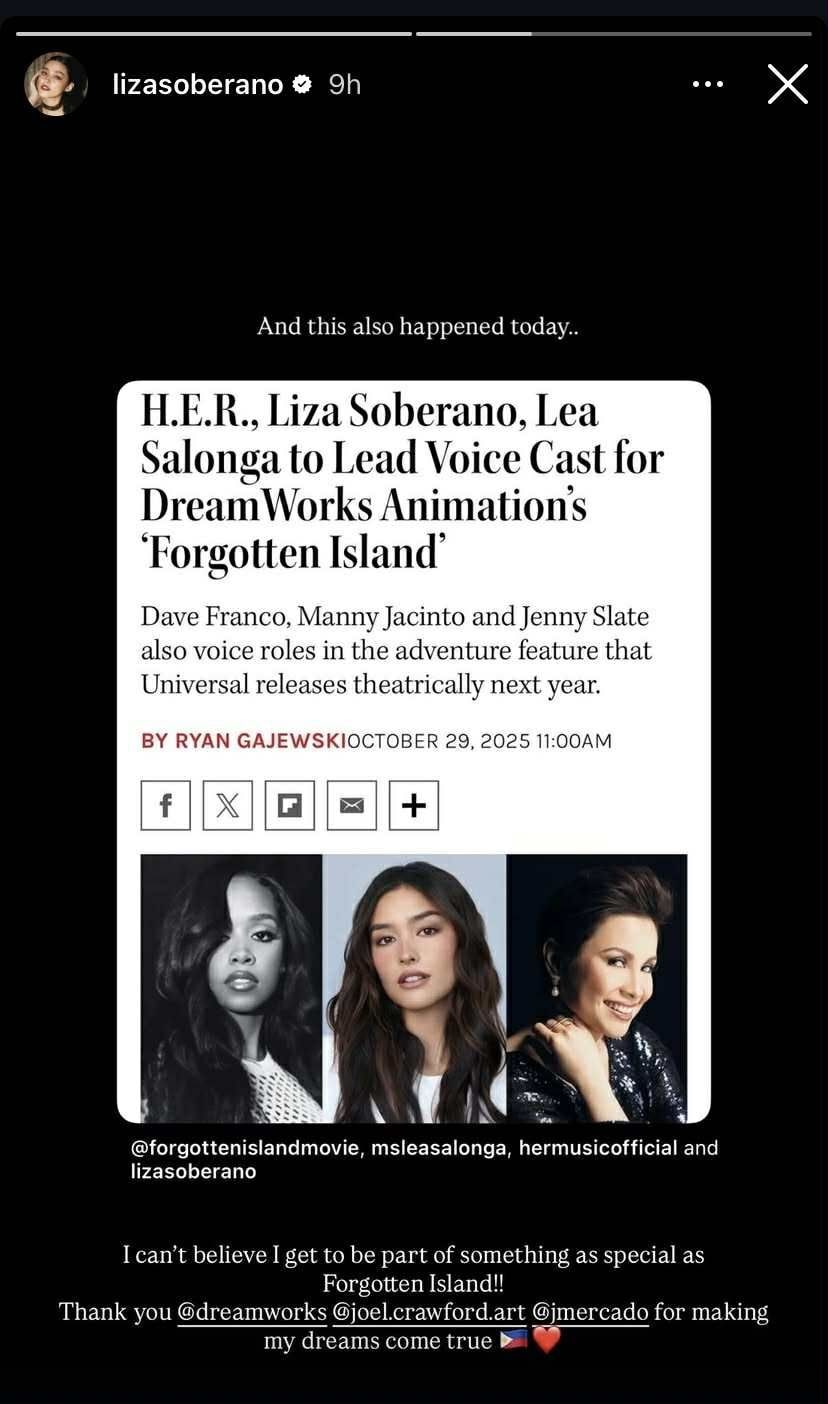The height and width of the screenshot is (1404, 828).
Task: Open the @dreamworks mention
Action: (252, 1311)
